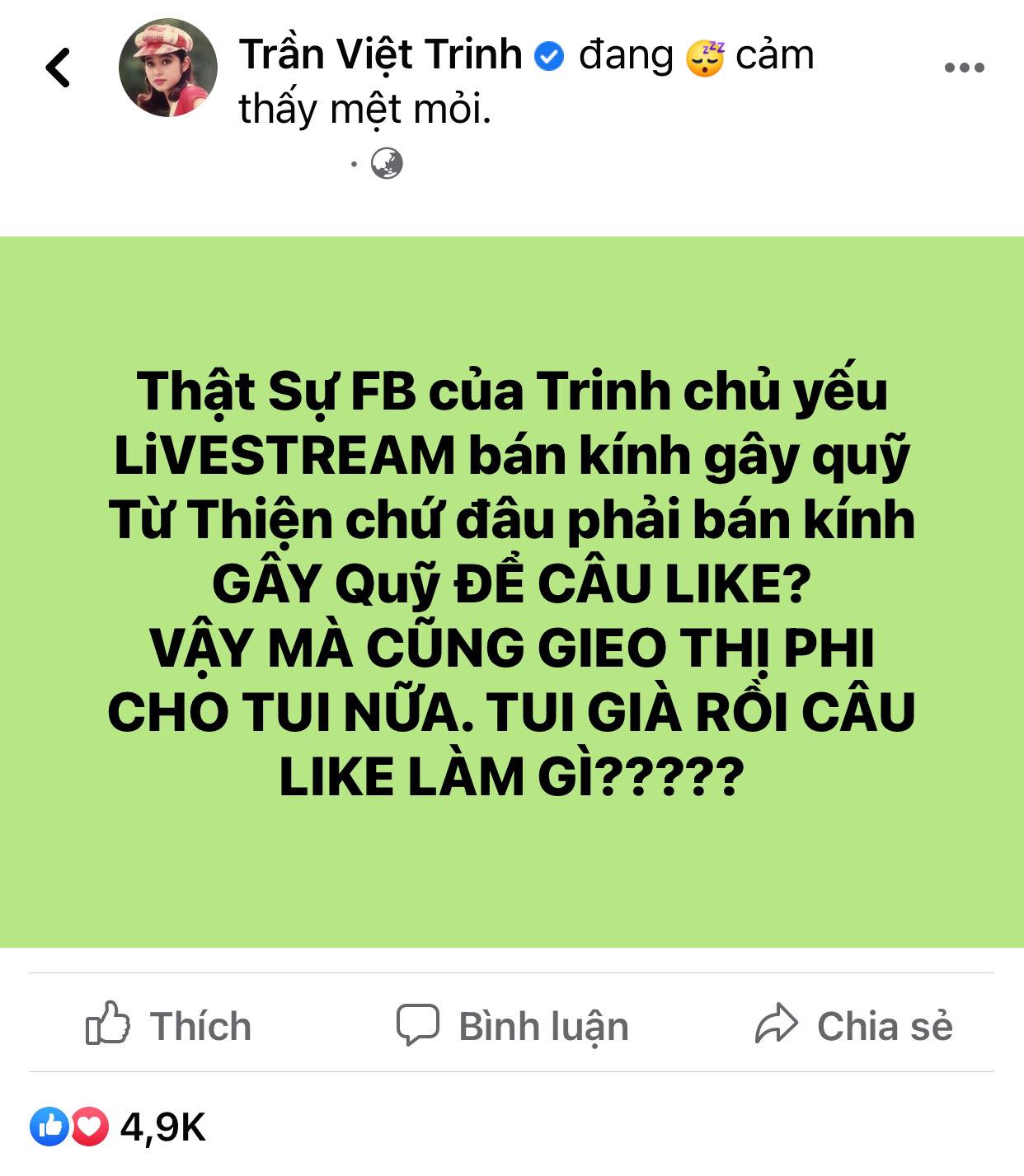Open Trần Việt Trinh's profile name link
Image resolution: width=1024 pixels, height=1176 pixels.
pos(380,55)
